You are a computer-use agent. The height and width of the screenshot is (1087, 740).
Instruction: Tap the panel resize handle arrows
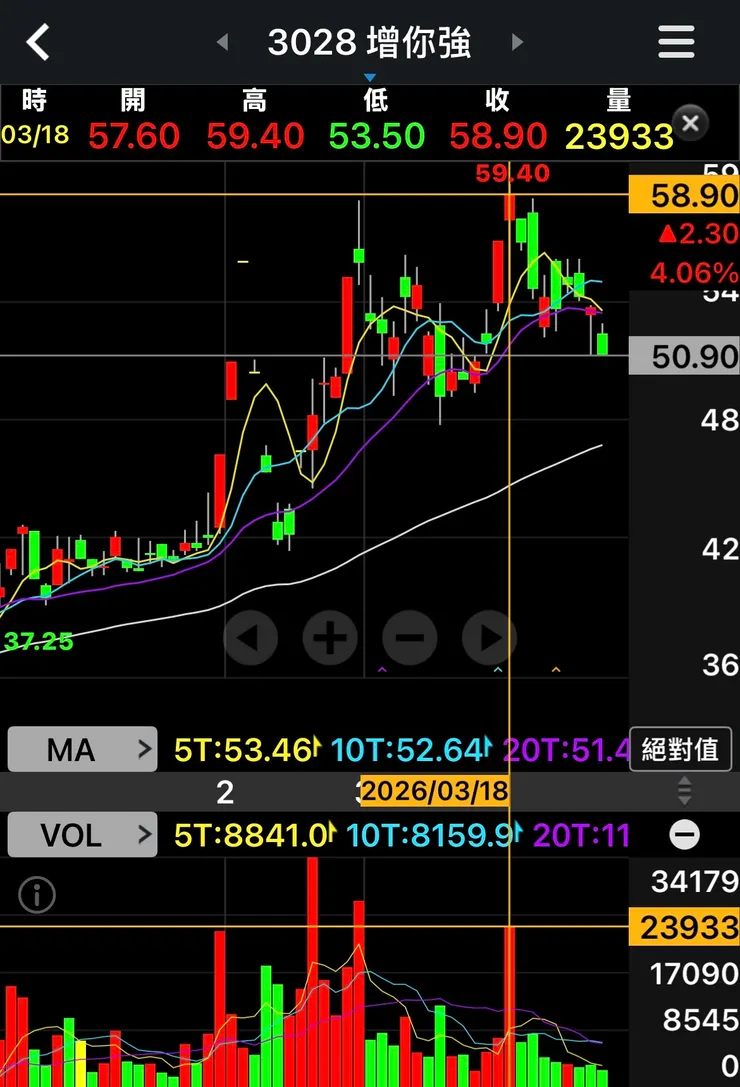click(684, 791)
